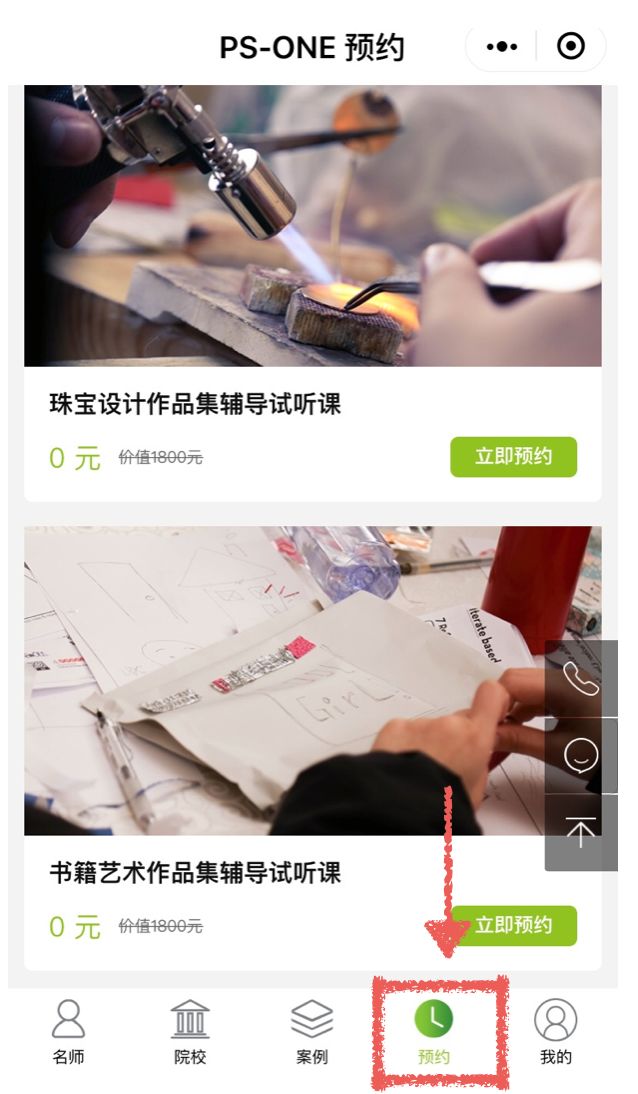Image resolution: width=638 pixels, height=1094 pixels.
Task: Open customer service chat icon
Action: pos(580,756)
